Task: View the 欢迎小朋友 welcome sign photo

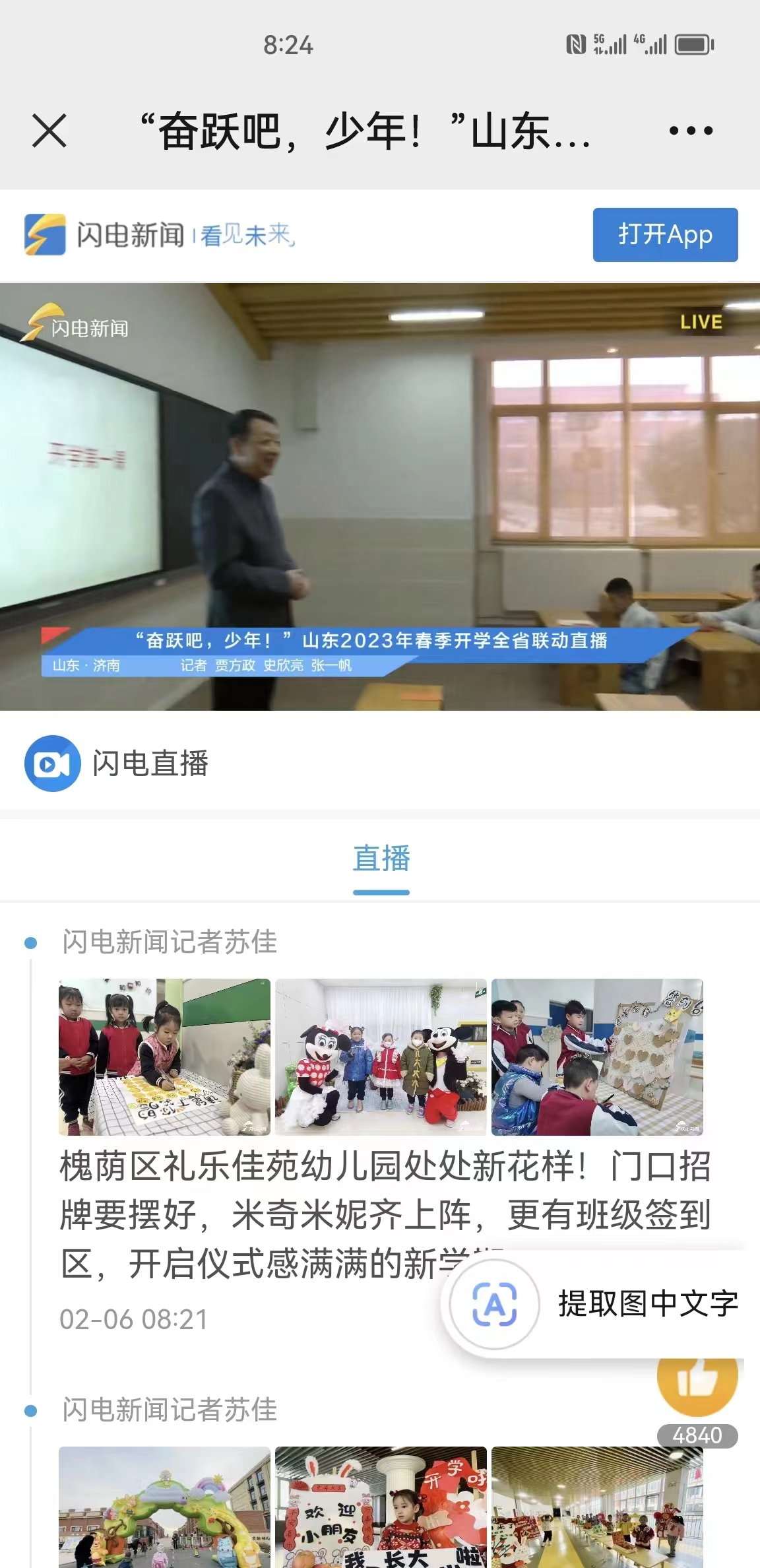Action: (x=381, y=1508)
